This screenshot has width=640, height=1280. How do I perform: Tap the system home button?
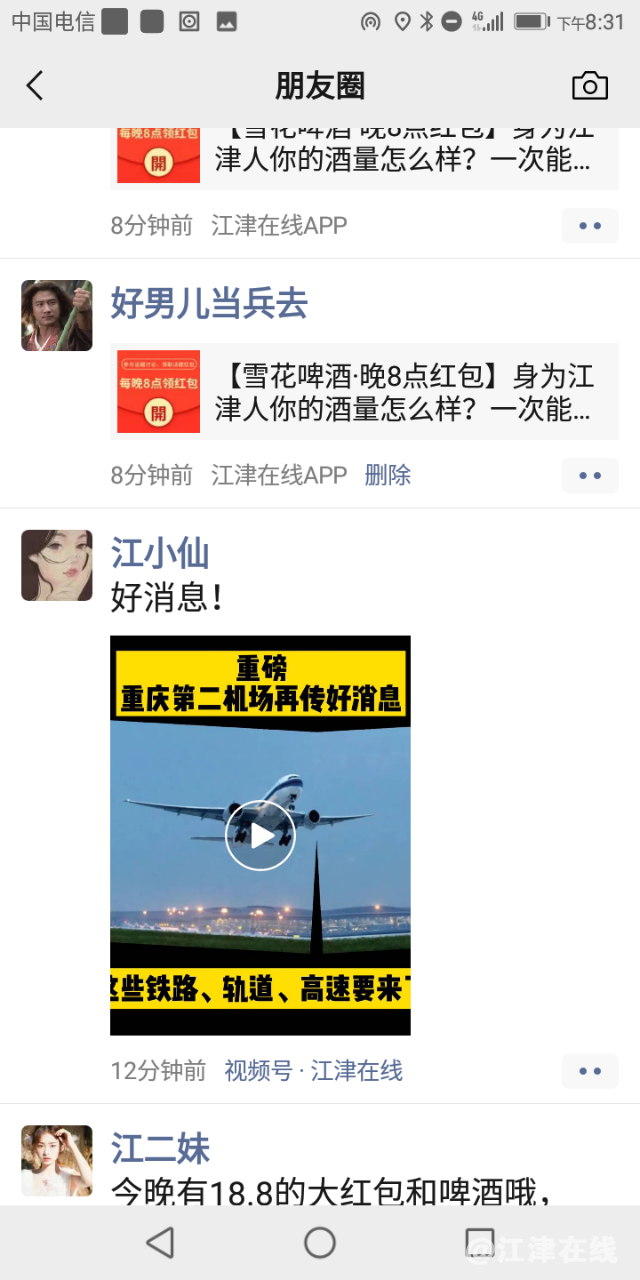click(320, 1242)
